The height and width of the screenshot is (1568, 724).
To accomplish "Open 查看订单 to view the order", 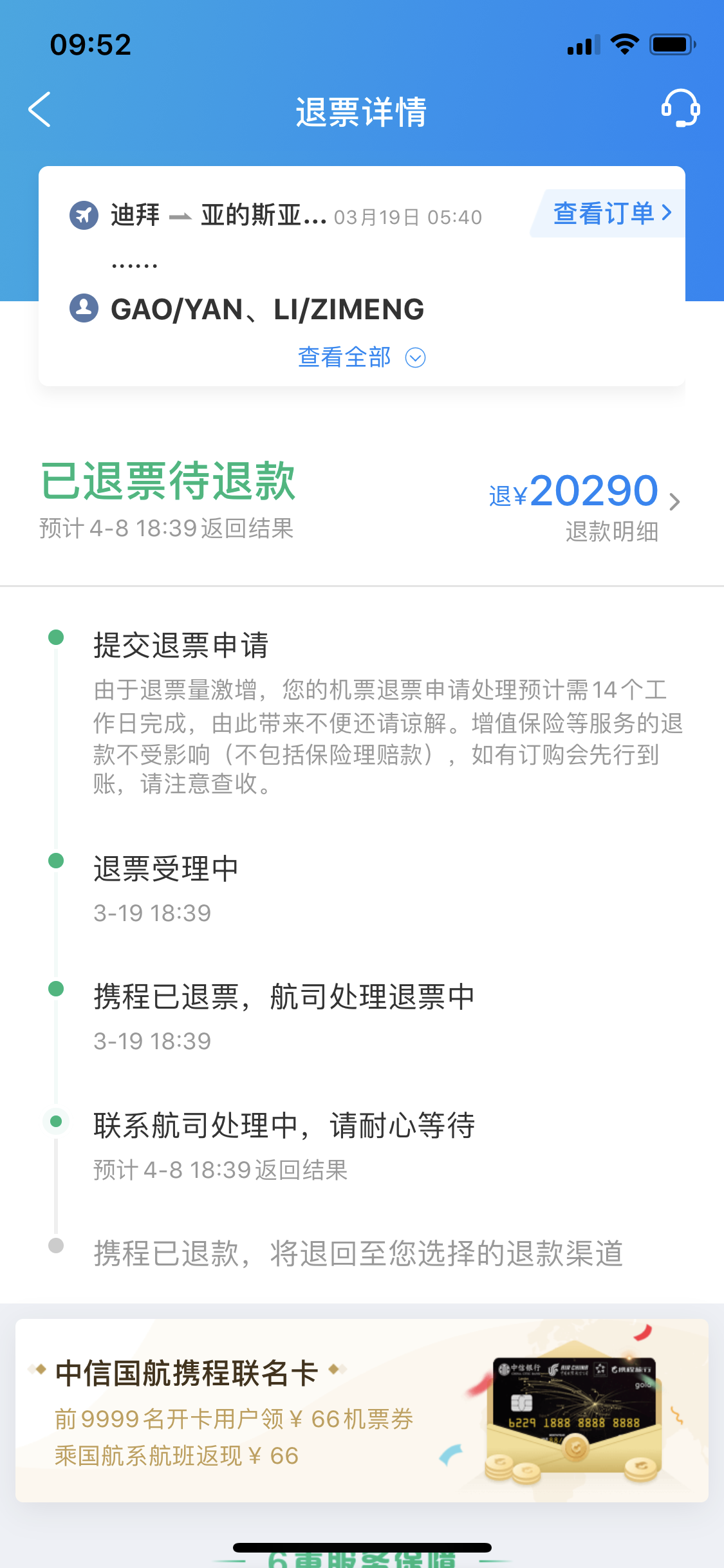I will tap(605, 214).
